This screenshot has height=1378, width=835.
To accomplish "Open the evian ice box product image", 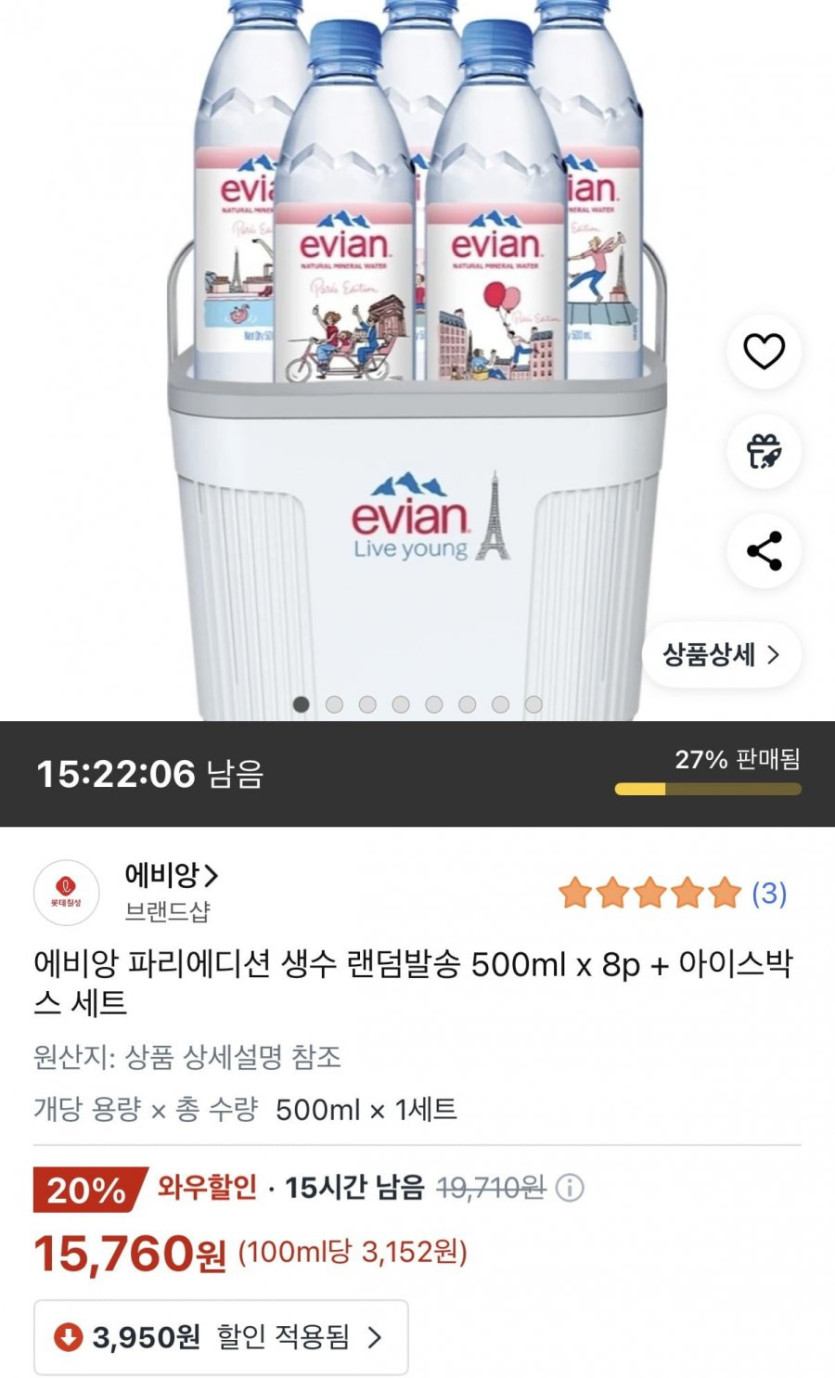I will (x=415, y=400).
